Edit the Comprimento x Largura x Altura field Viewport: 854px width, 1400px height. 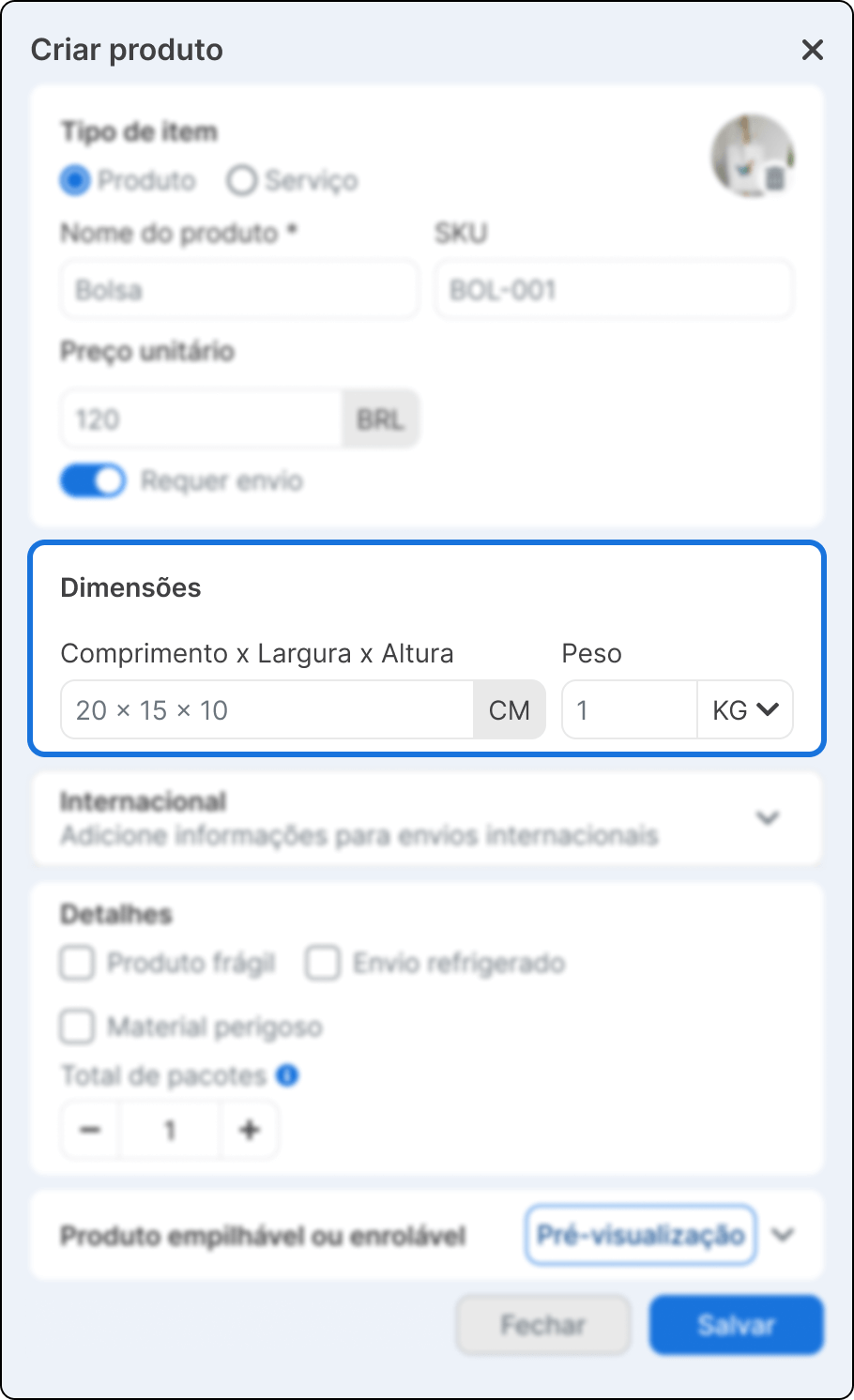(x=267, y=710)
